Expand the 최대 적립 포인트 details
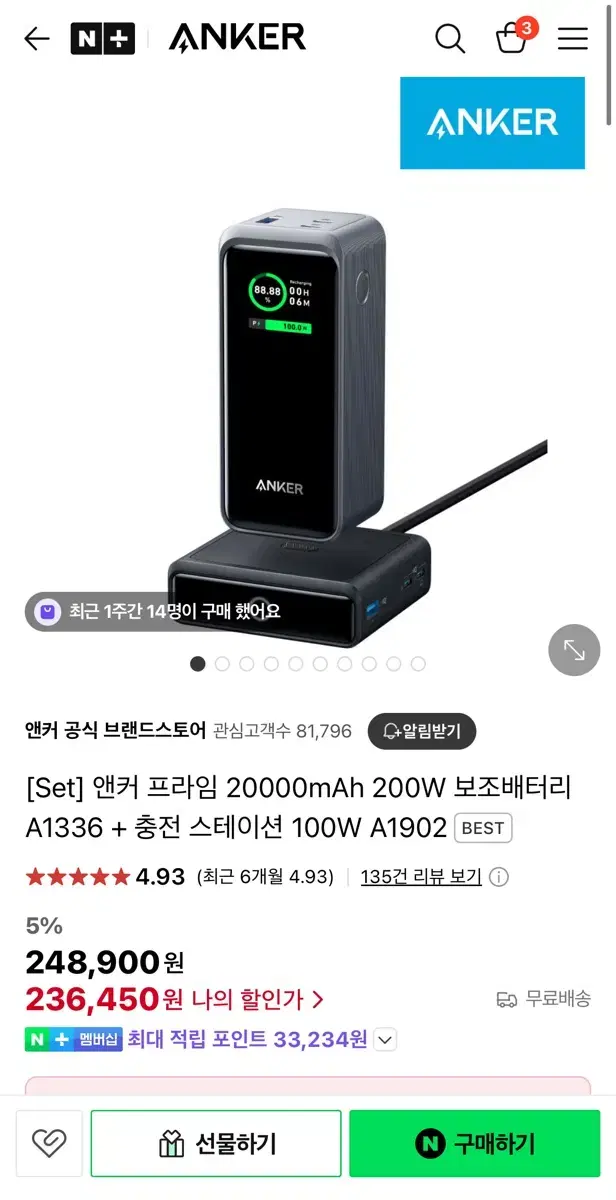Viewport: 616px width, 1200px height. [x=386, y=1040]
